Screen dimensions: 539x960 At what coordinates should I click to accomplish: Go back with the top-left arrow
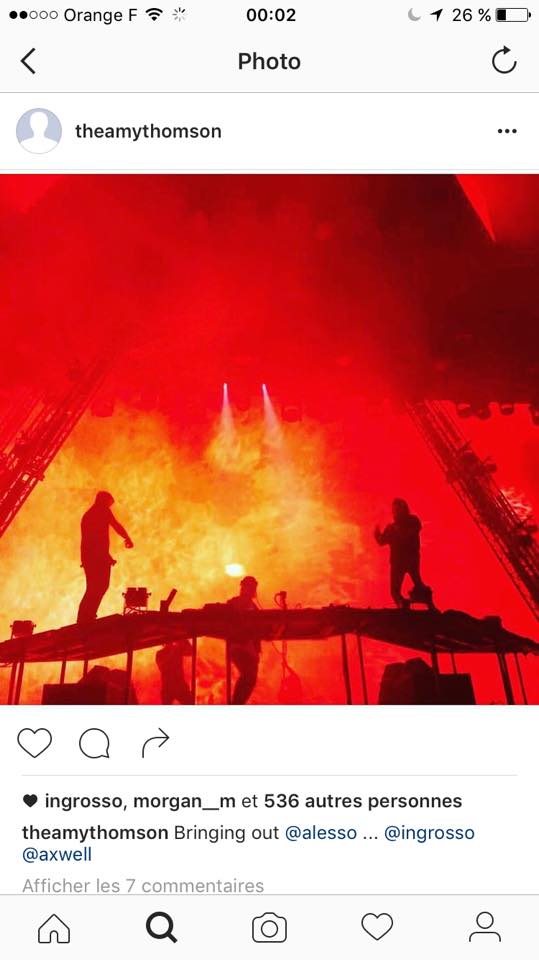[28, 61]
